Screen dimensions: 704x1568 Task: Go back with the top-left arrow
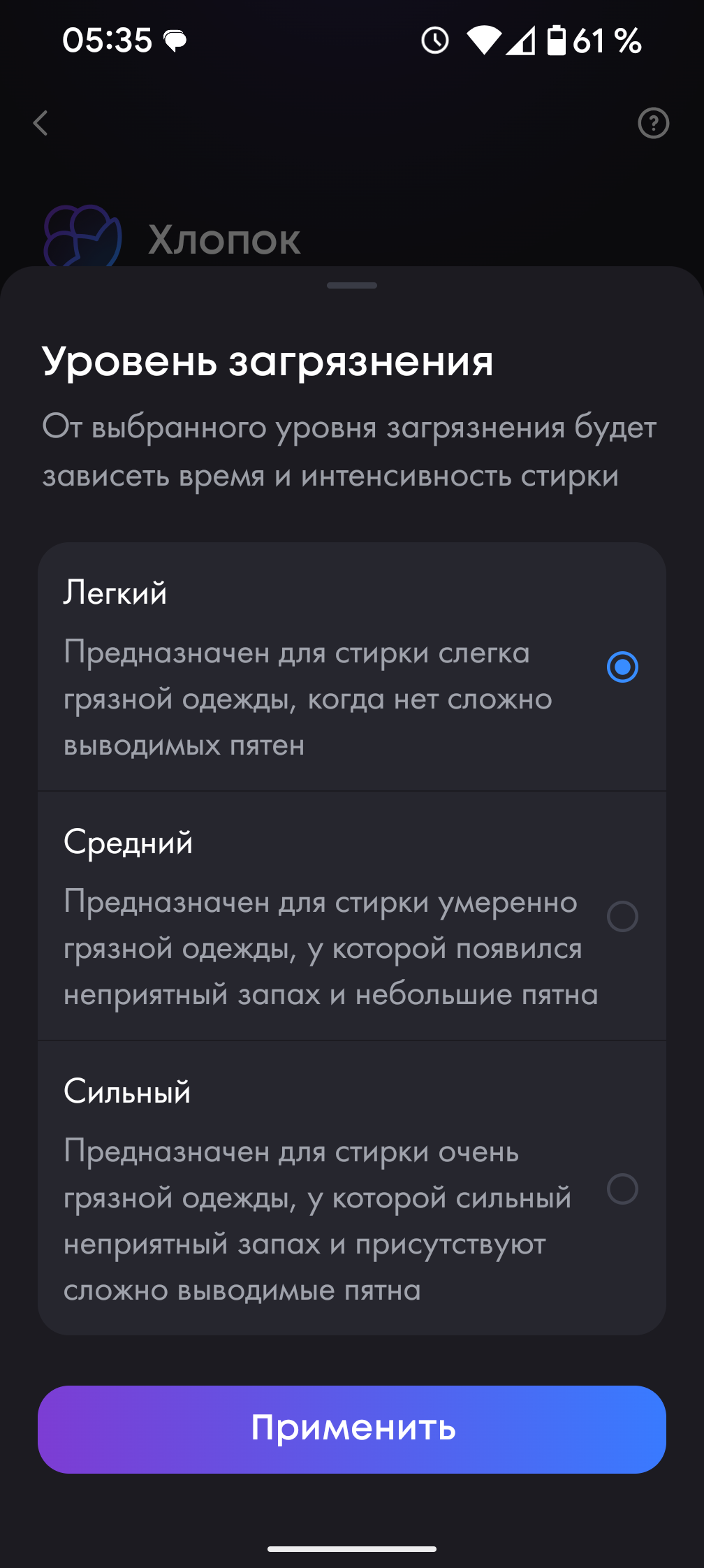[x=41, y=124]
